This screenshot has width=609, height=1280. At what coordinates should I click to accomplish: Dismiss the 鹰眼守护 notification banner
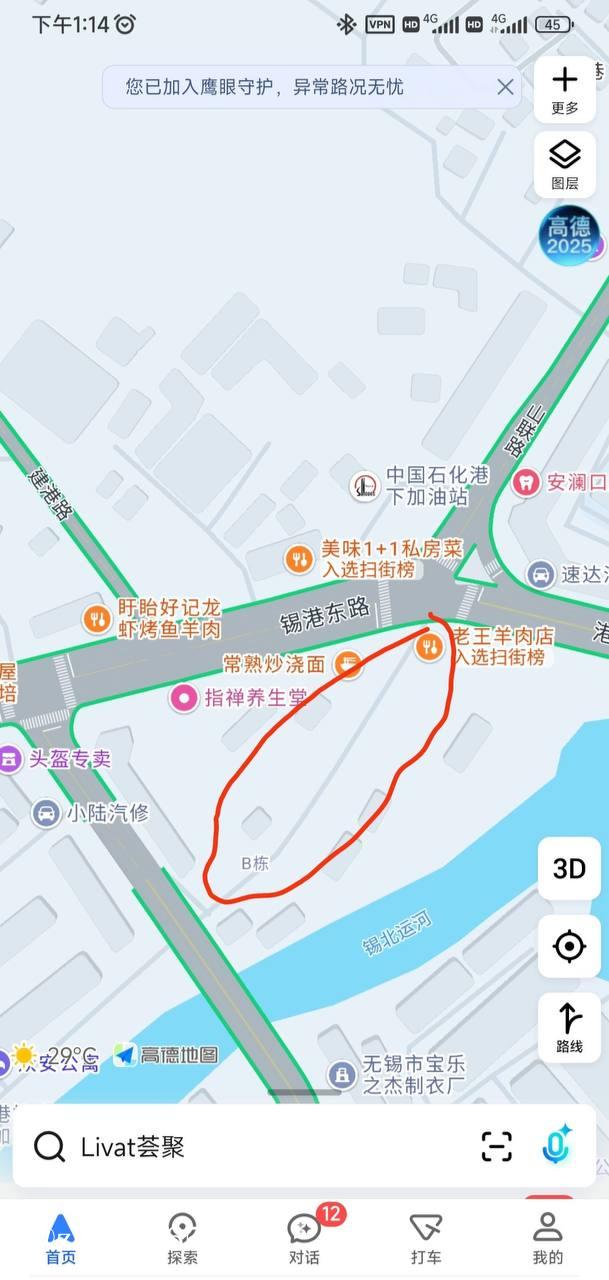tap(505, 87)
